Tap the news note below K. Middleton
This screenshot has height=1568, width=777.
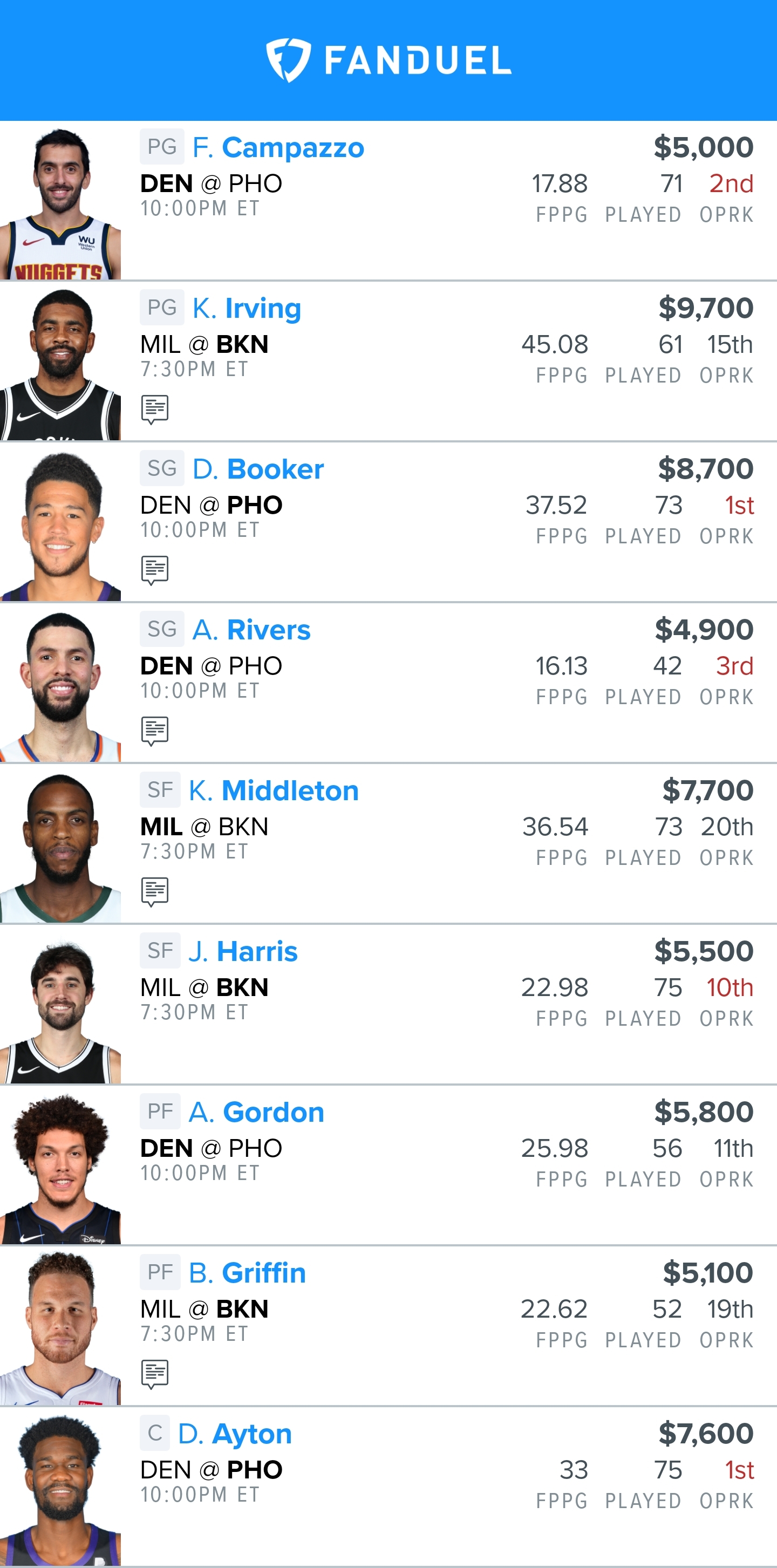[x=155, y=892]
